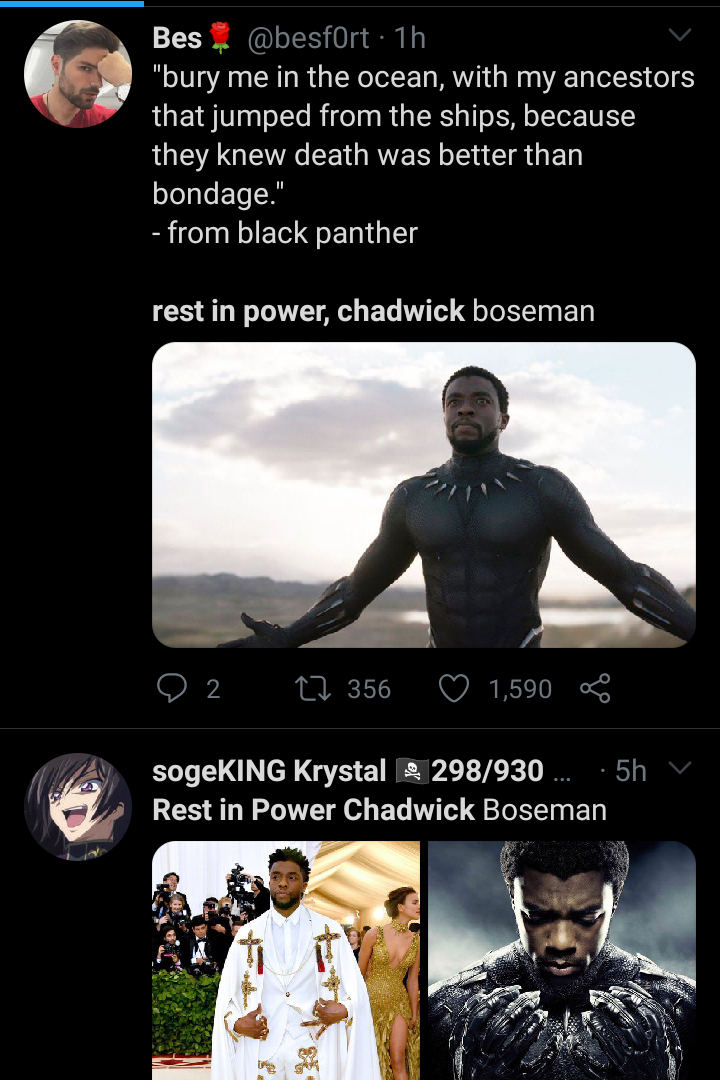This screenshot has height=1080, width=720.
Task: View the Black Panther suit photo in Krystal's tweet
Action: (561, 960)
